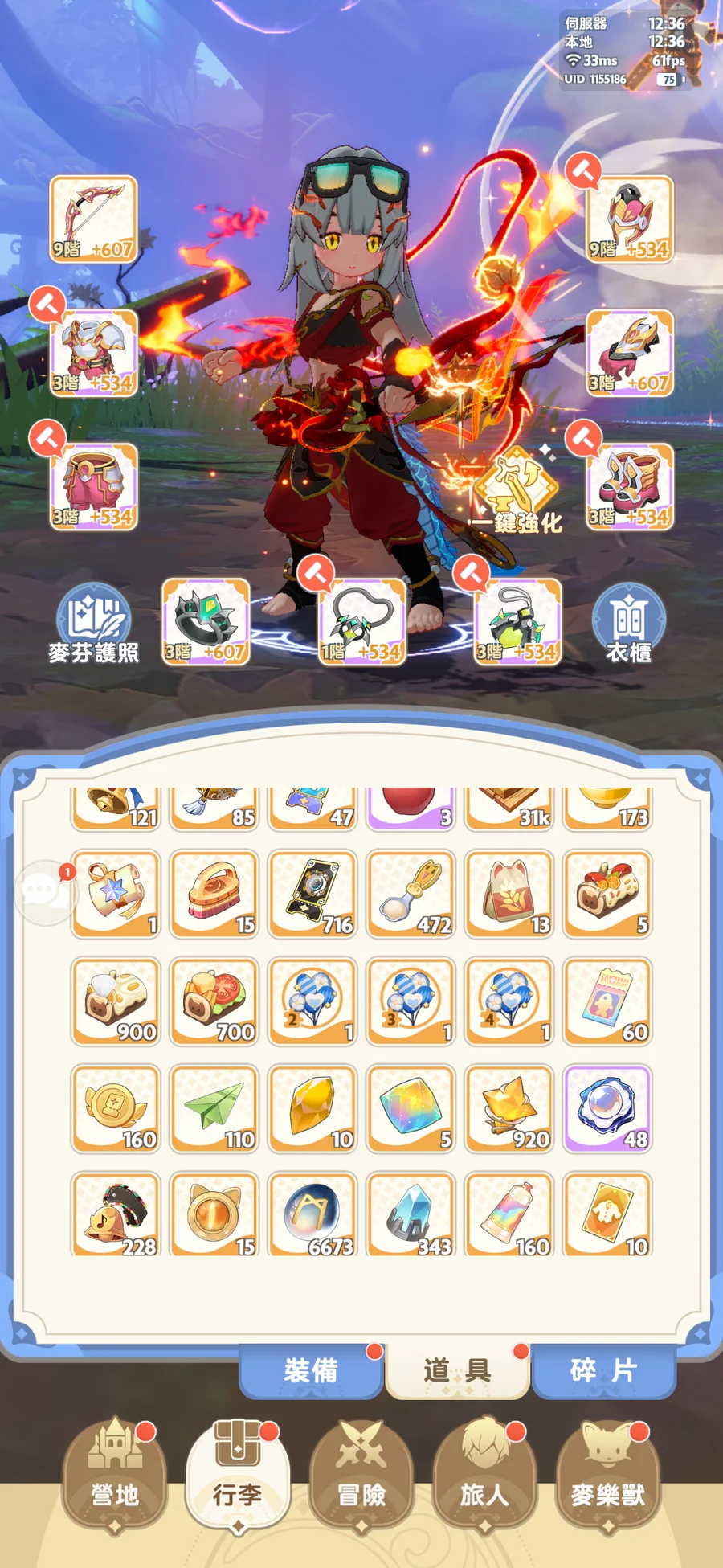Select the blue crystal item with 343
This screenshot has width=723, height=1568.
tap(411, 1214)
